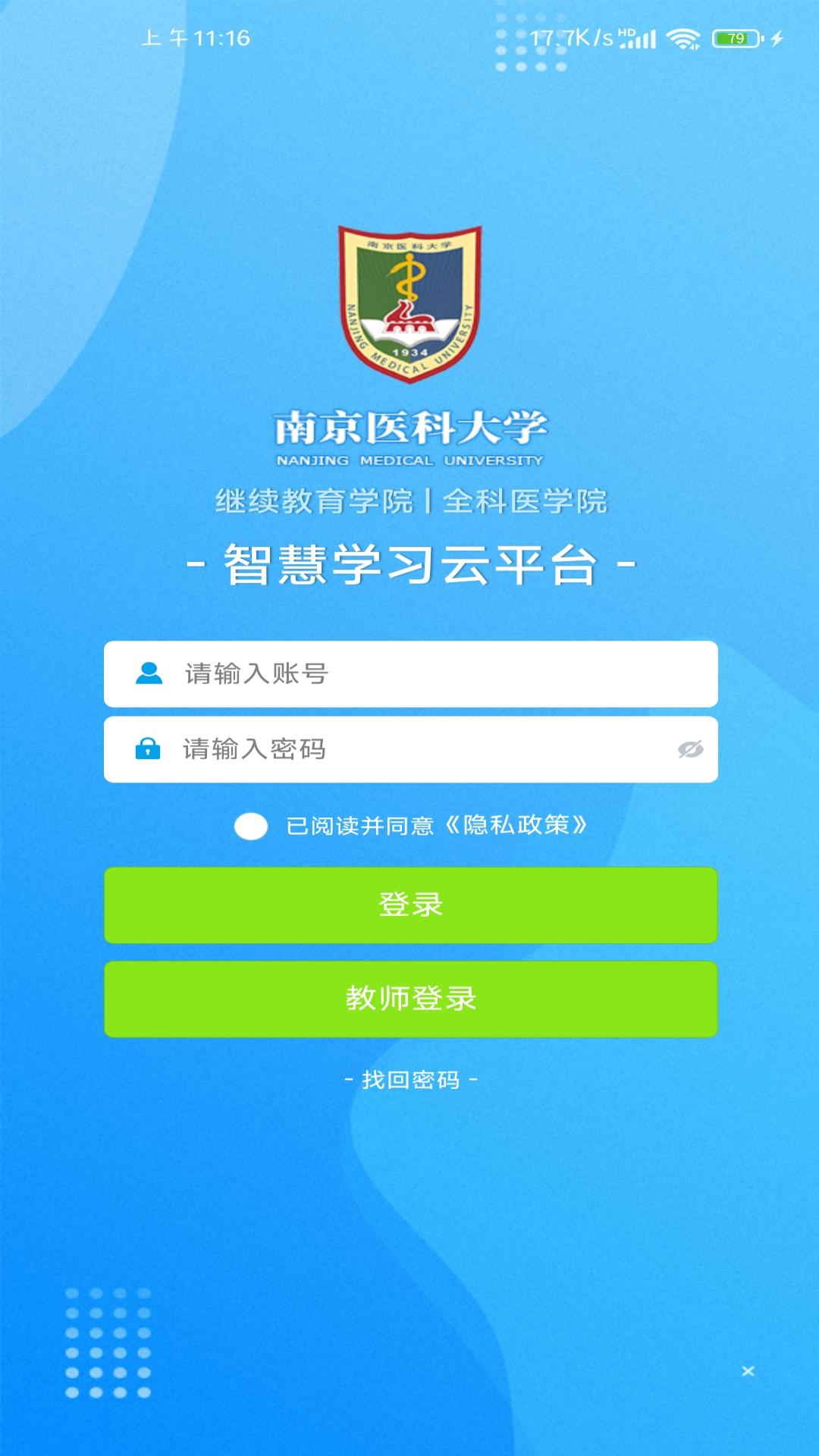Viewport: 819px width, 1456px height.
Task: Open the 《隐私政策》 privacy policy link
Action: click(516, 825)
